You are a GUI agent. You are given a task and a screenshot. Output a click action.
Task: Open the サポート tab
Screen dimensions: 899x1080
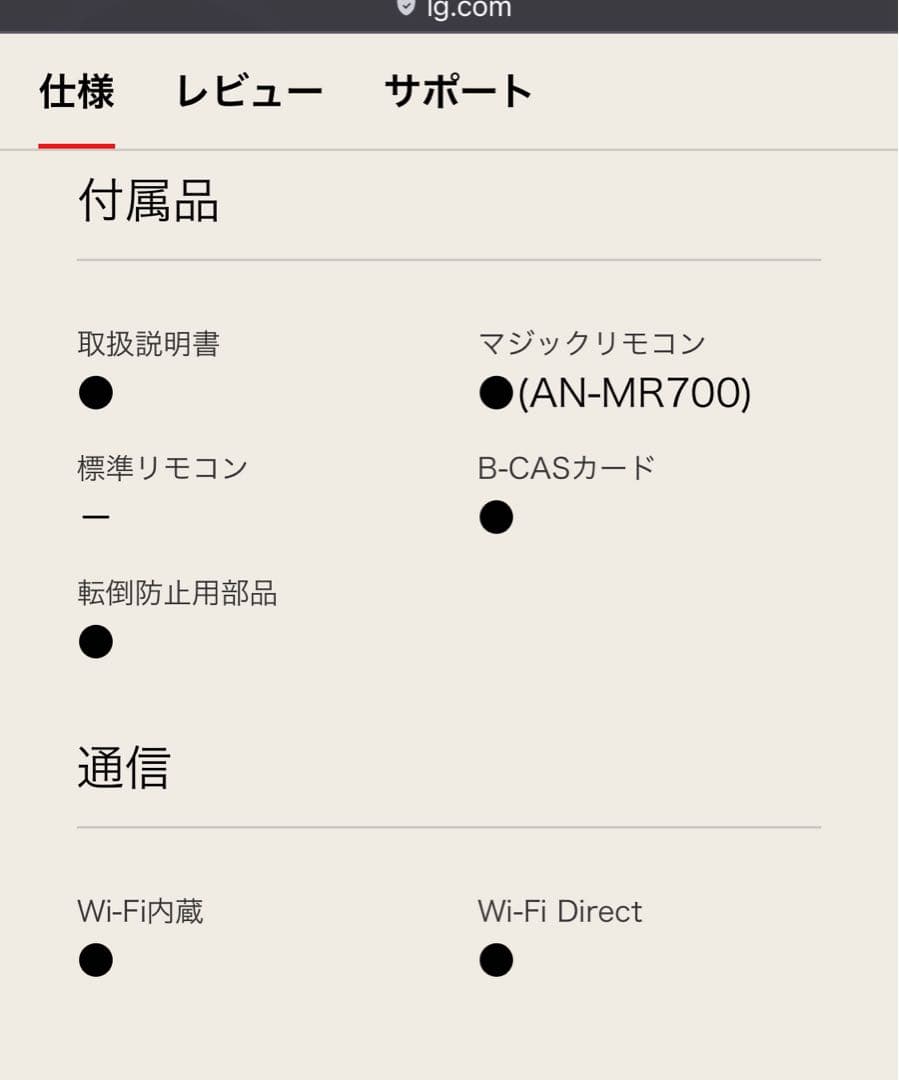coord(459,91)
